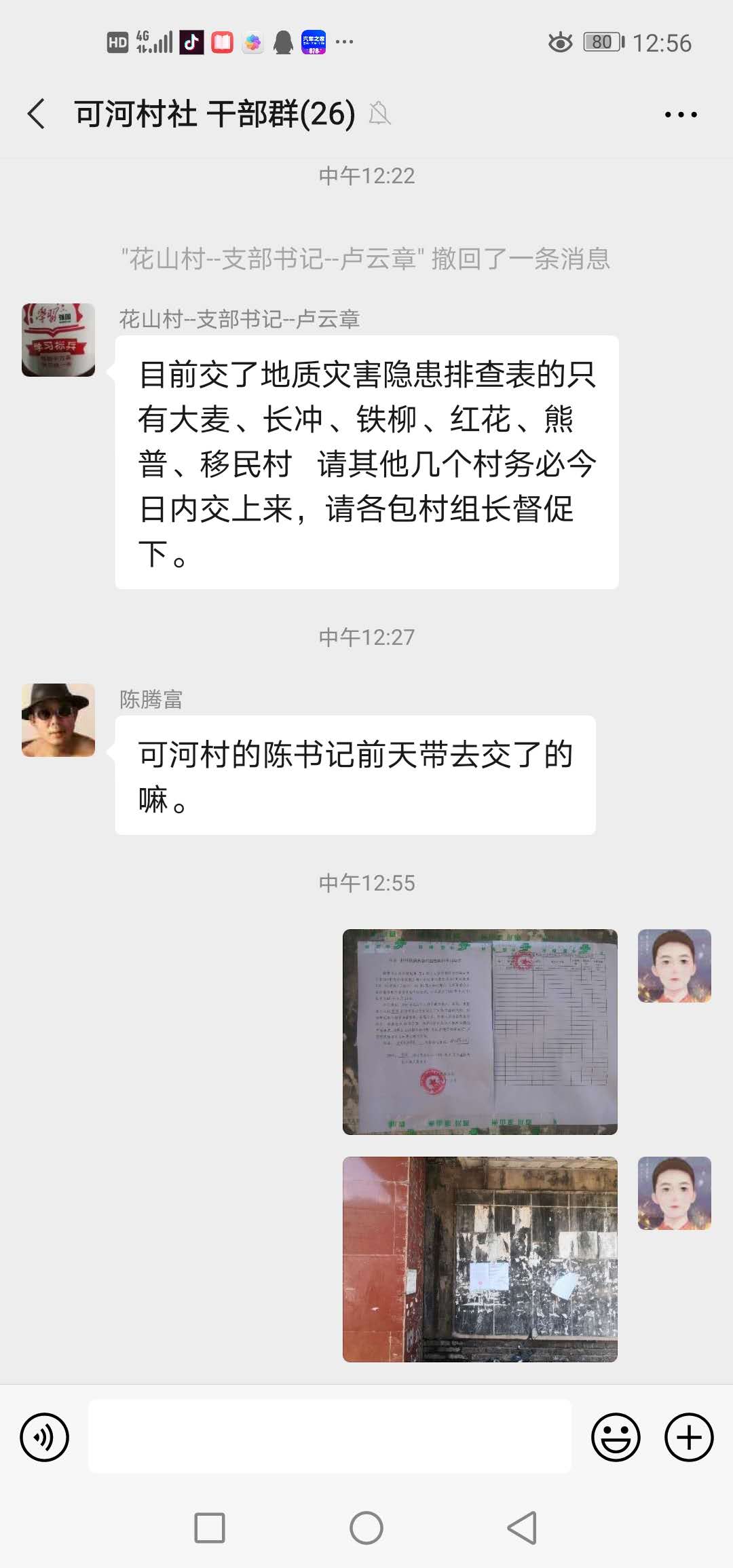Open the chat's three-dot menu
Viewport: 733px width, 1568px height.
coord(681,114)
